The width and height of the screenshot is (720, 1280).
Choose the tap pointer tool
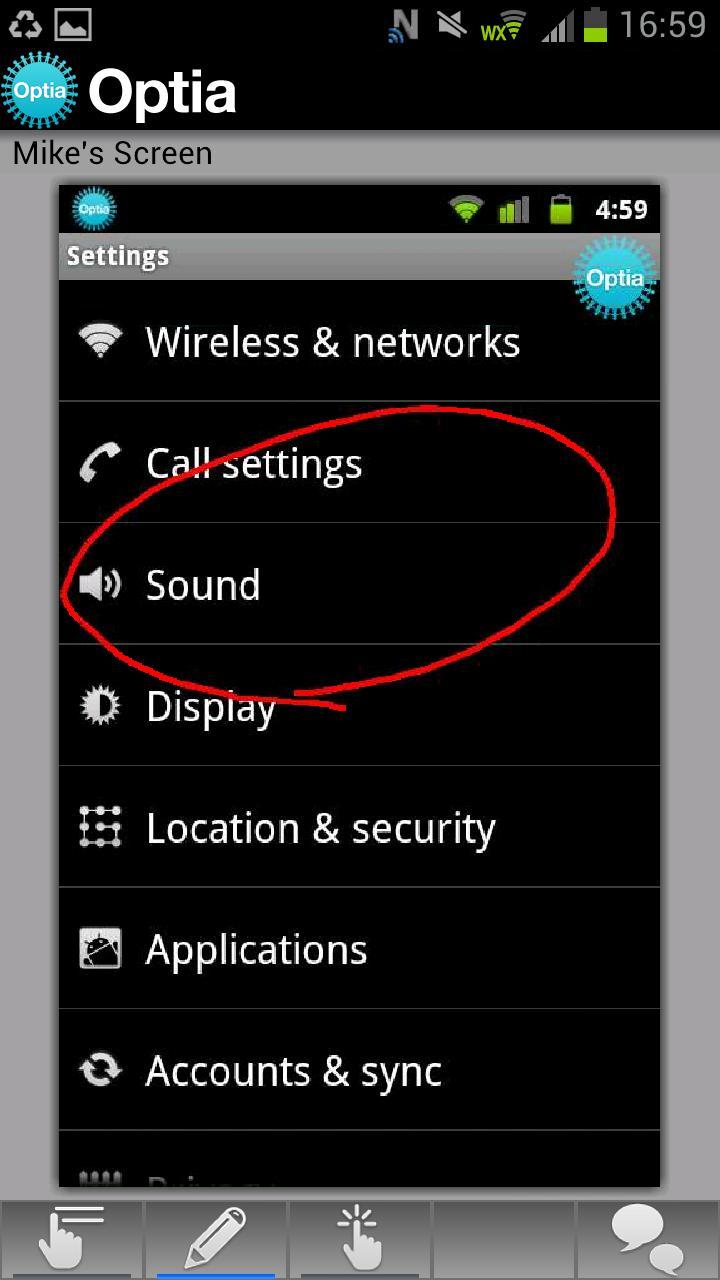(x=360, y=1238)
